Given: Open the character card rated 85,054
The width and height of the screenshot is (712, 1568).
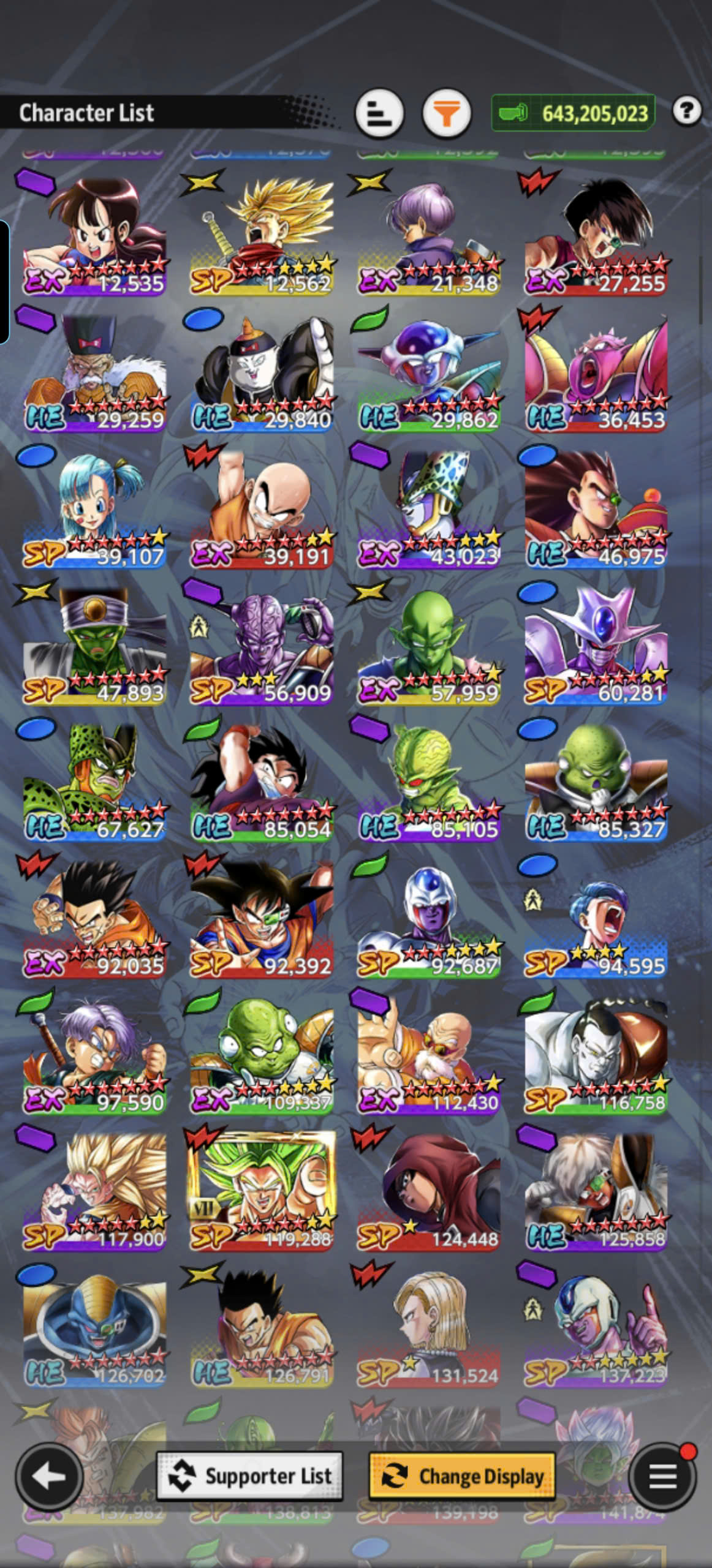Looking at the screenshot, I should [262, 782].
